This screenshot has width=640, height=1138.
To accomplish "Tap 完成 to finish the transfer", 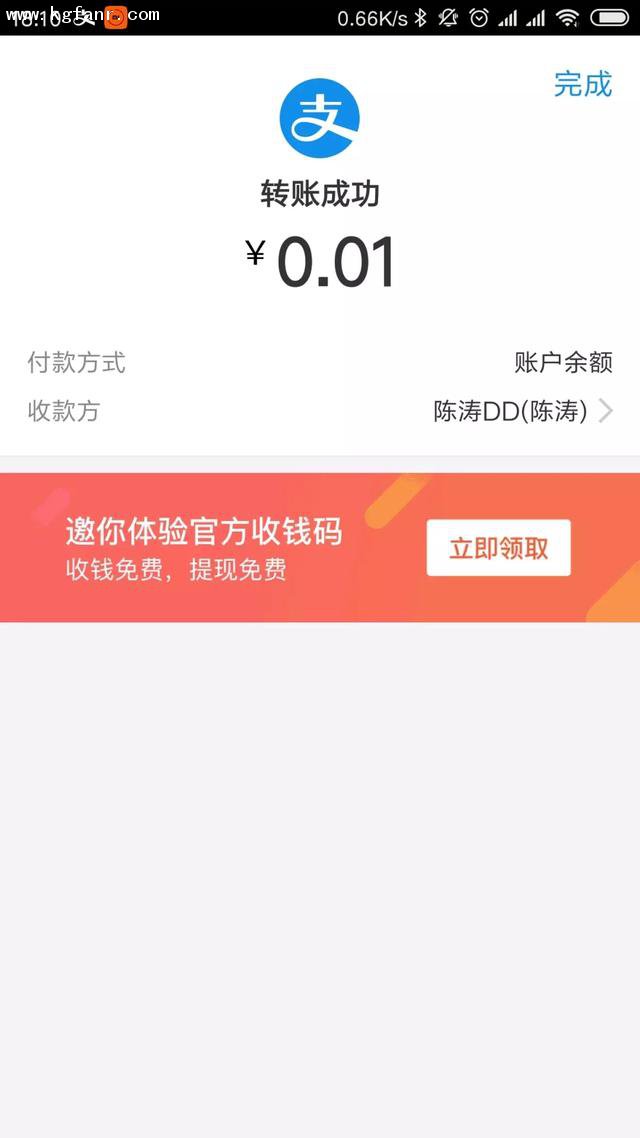I will click(x=582, y=84).
